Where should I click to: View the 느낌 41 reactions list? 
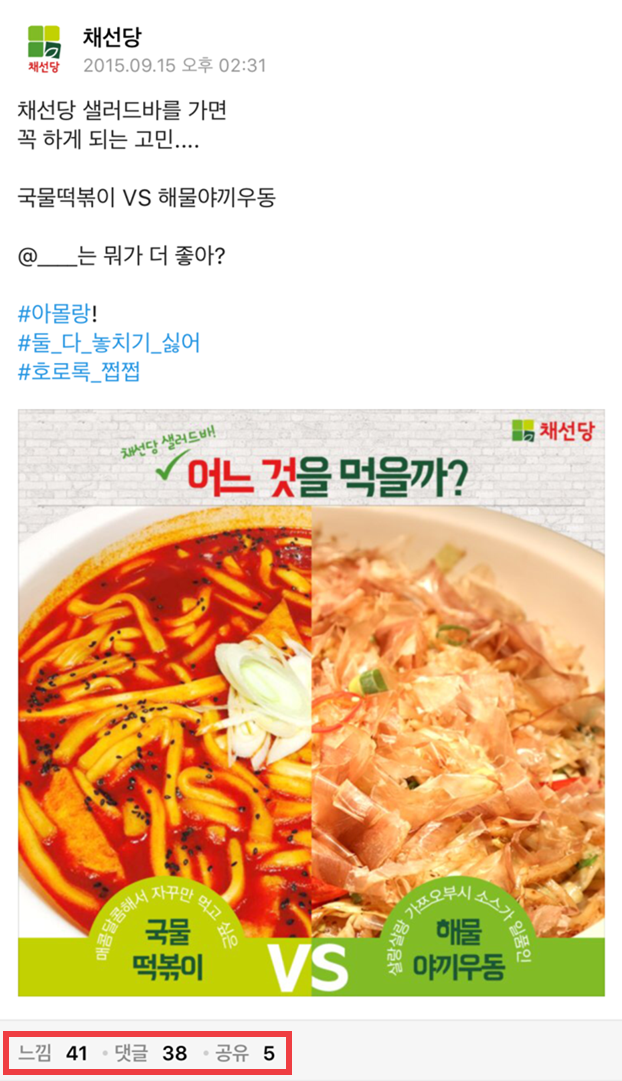[54, 1053]
